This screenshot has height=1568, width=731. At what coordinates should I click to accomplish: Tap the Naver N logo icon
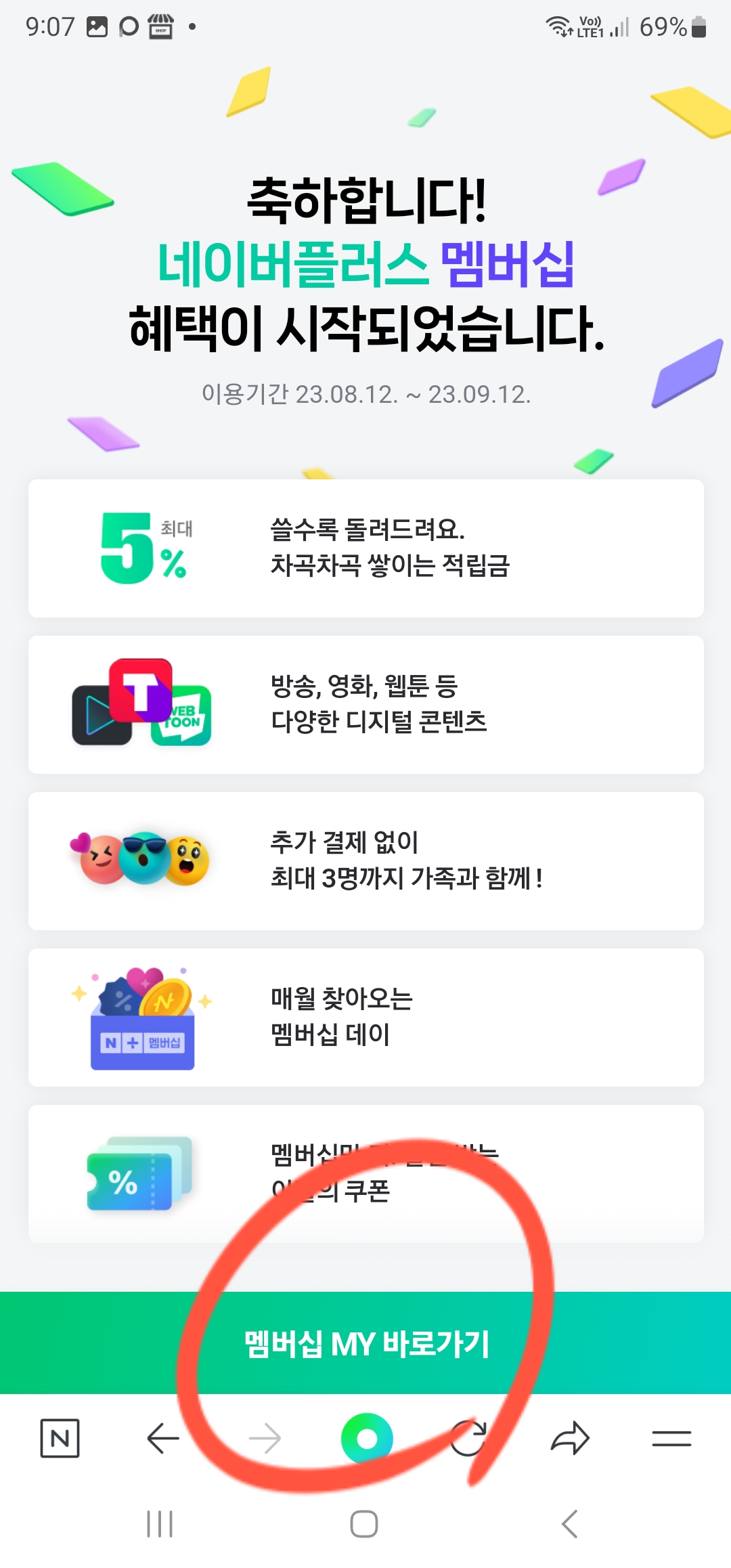[61, 1439]
